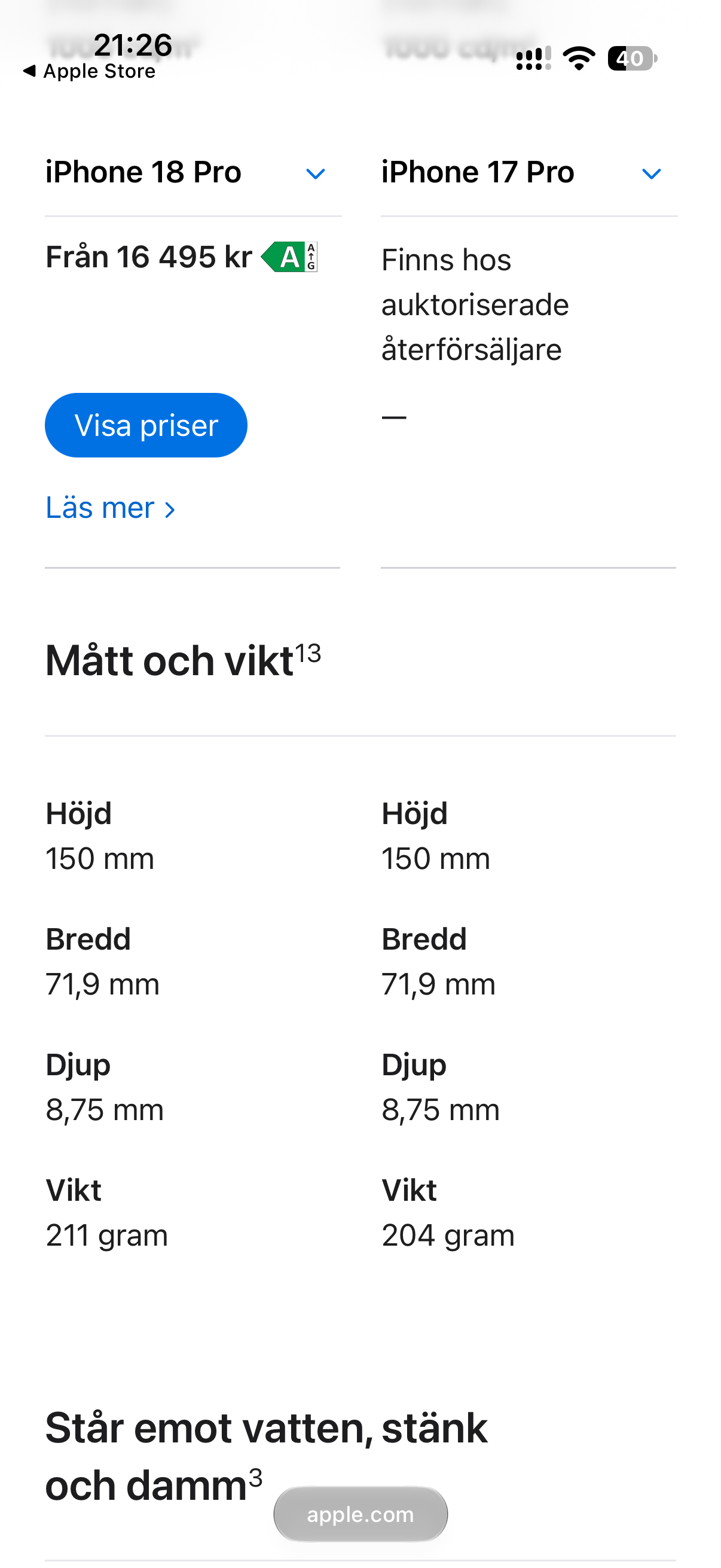Return to the Apple Store app
Viewport: 721px width, 1568px height.
pos(89,71)
